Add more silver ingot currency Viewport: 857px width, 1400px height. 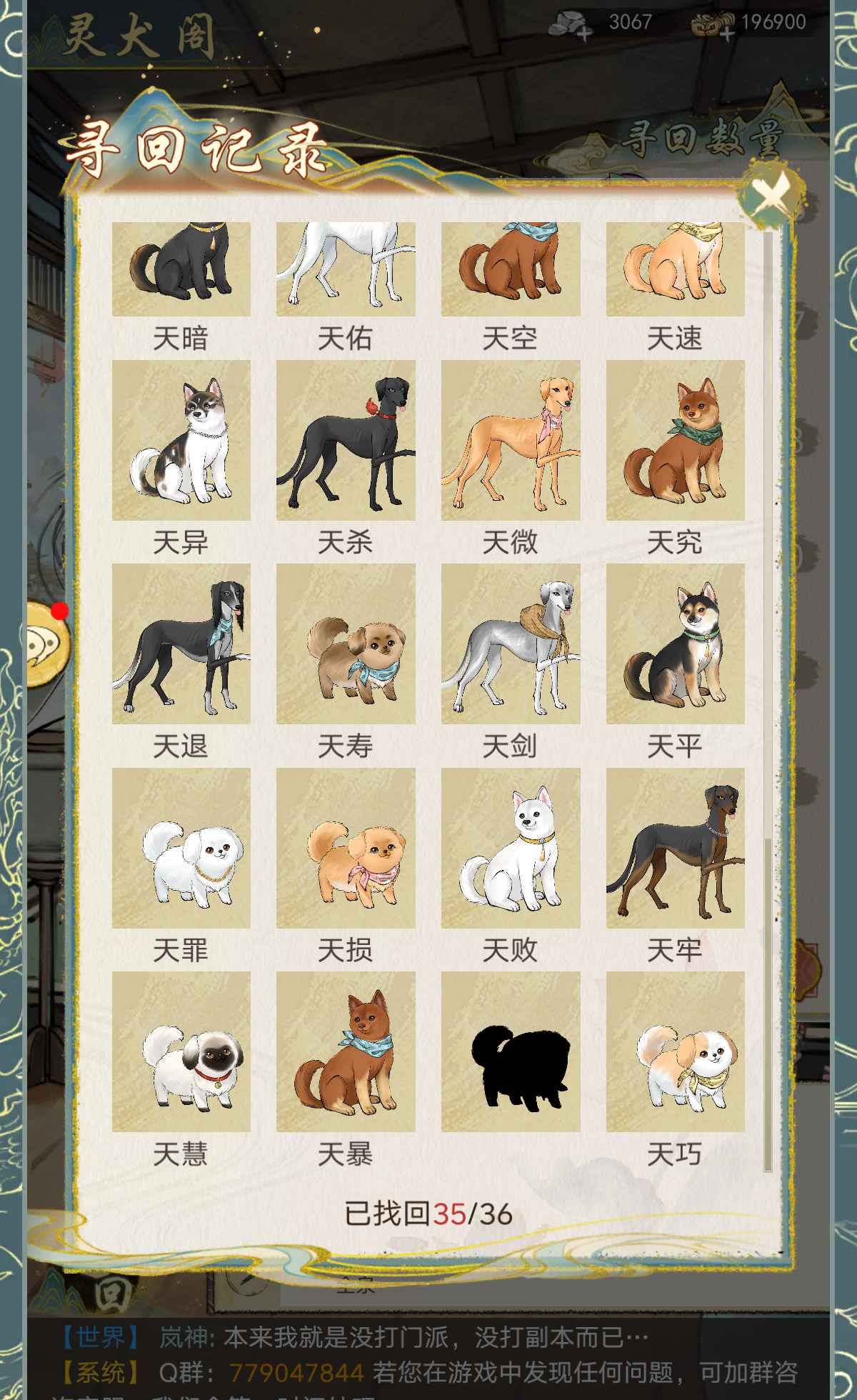(583, 34)
